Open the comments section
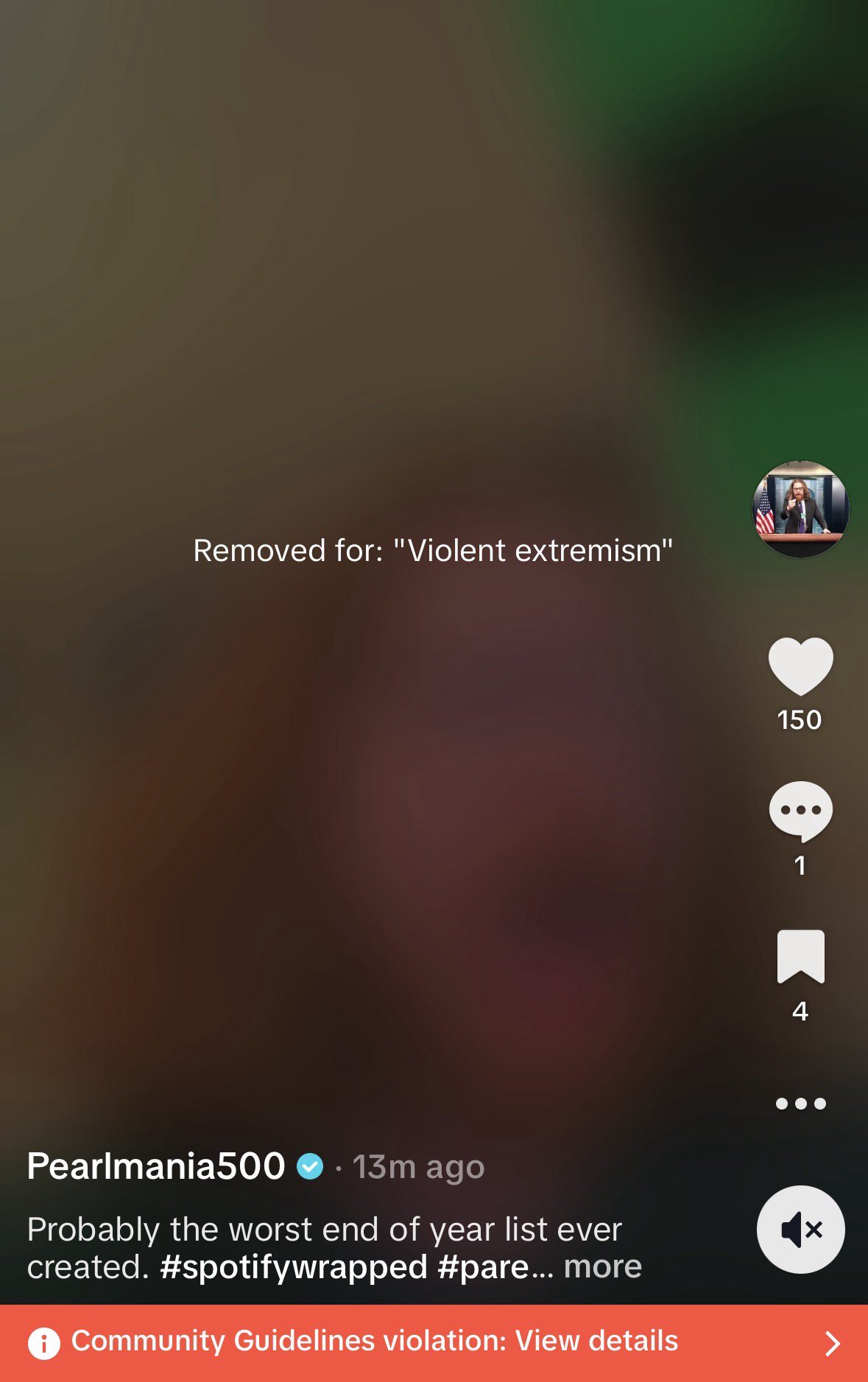 (x=800, y=811)
